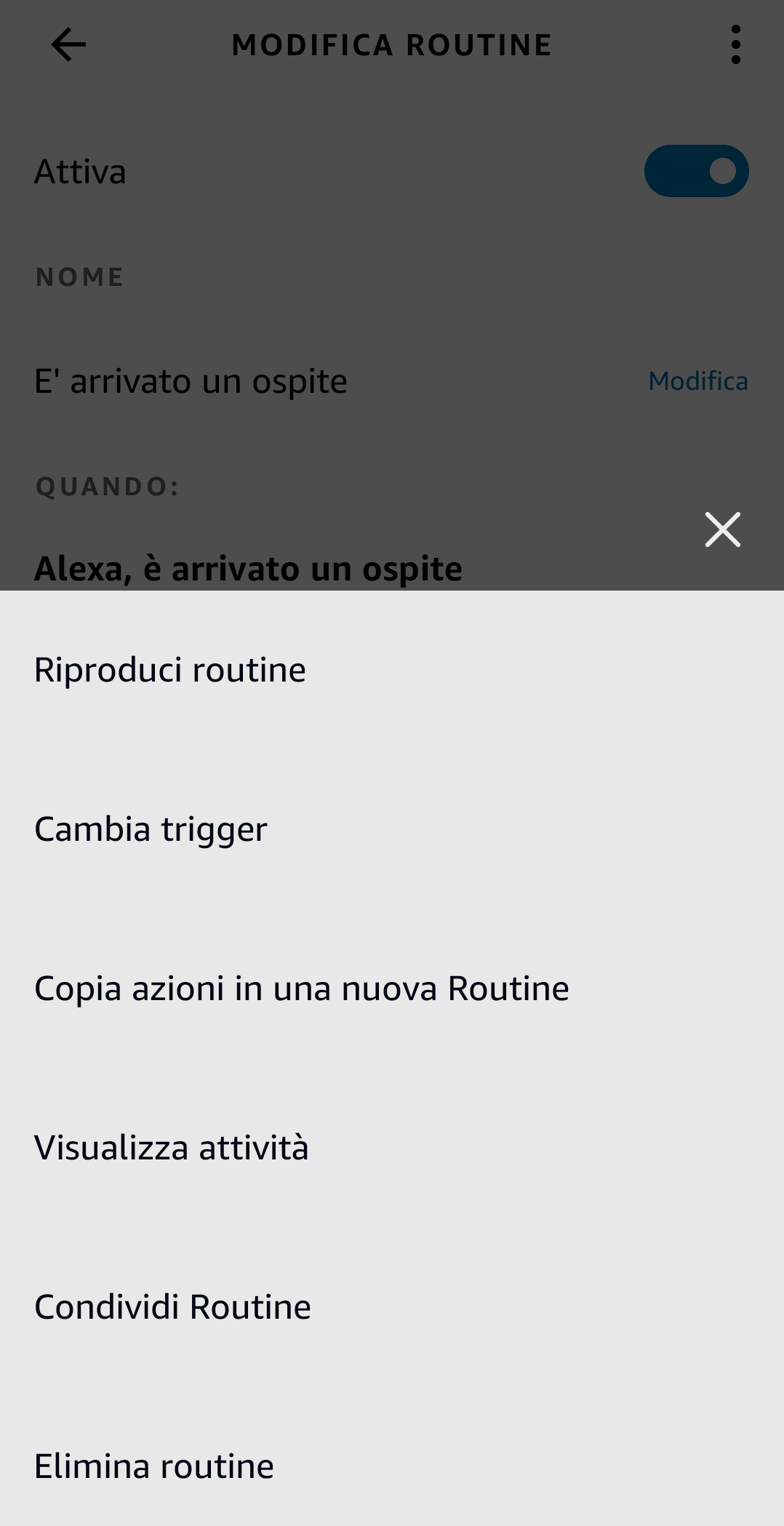Close the options sheet with the X icon
784x1526 pixels.
click(722, 530)
